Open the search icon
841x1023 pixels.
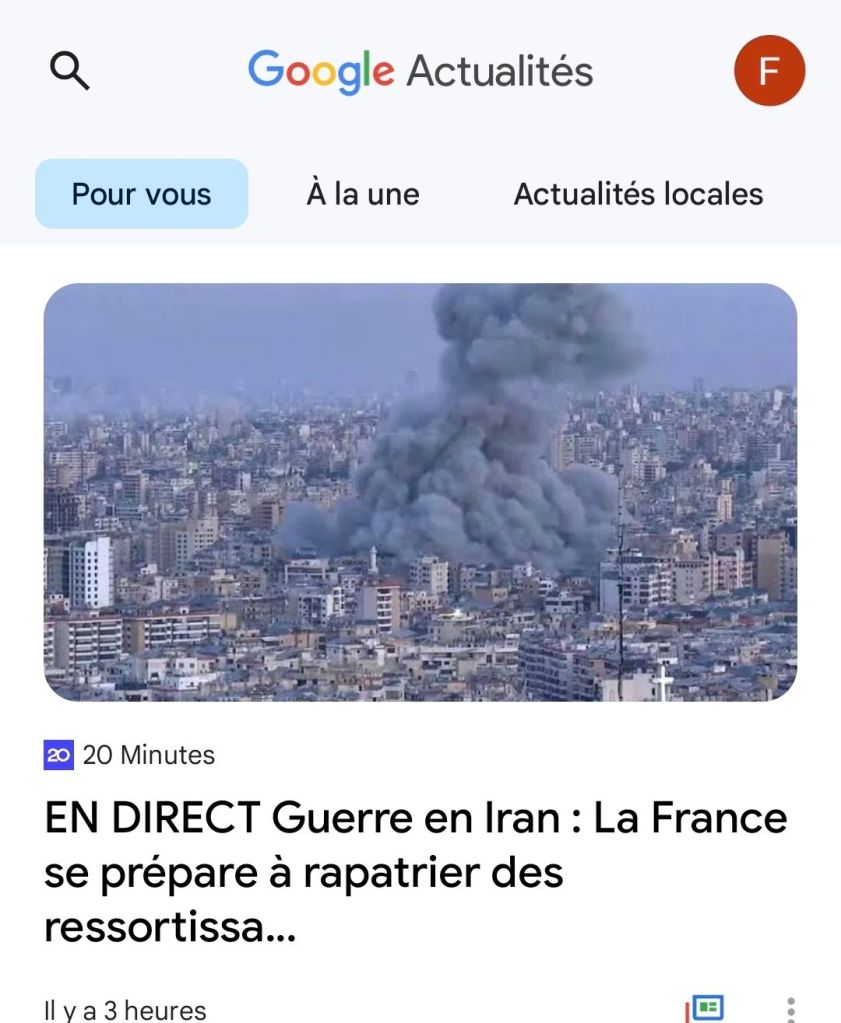(69, 71)
